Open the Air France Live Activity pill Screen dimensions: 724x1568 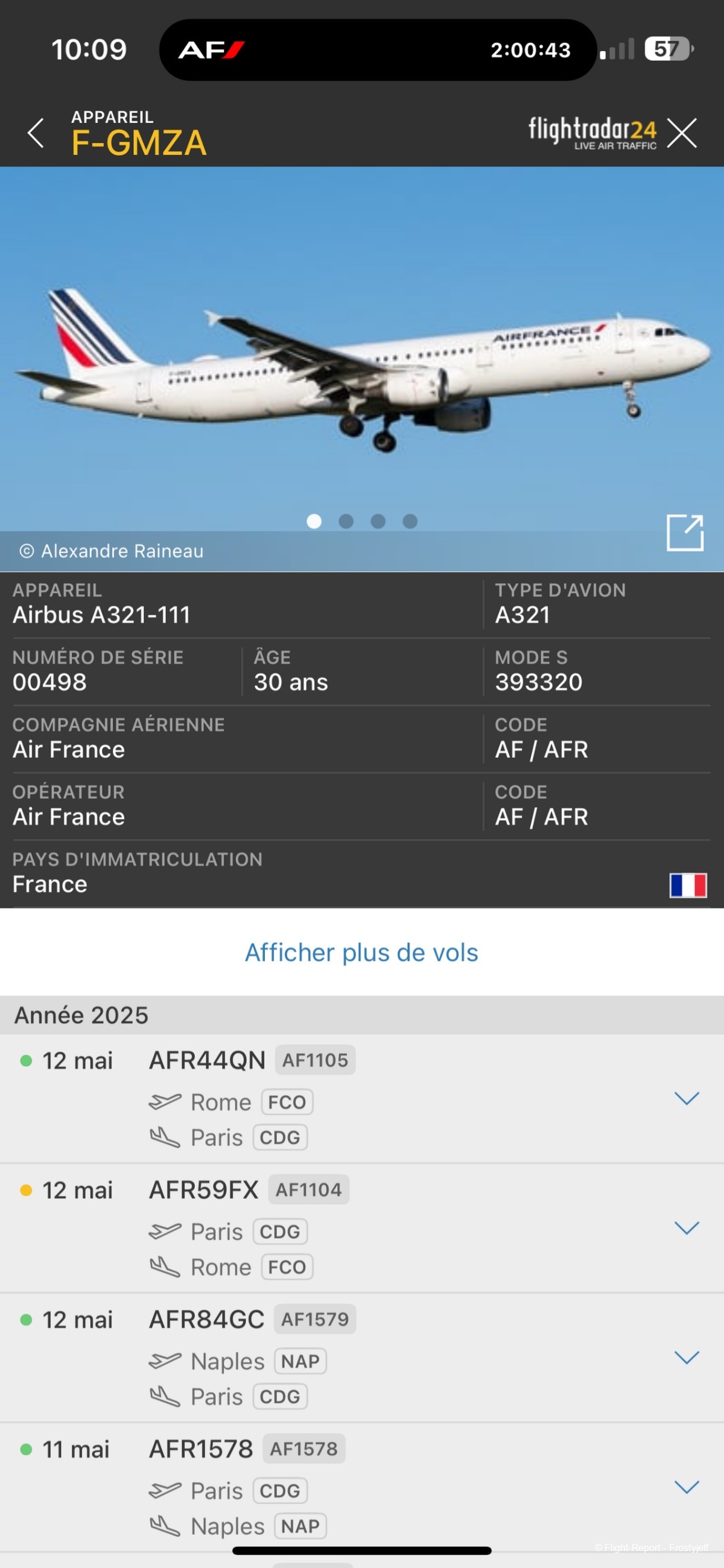tap(378, 50)
